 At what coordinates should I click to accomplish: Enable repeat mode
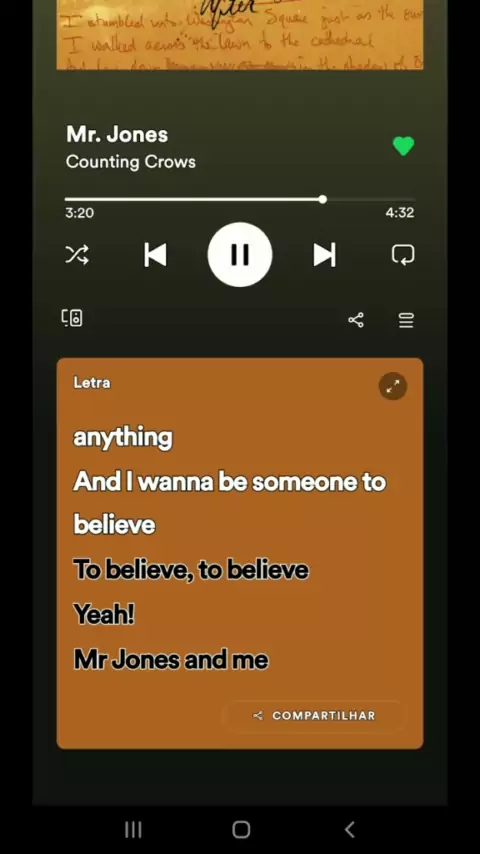(x=403, y=254)
